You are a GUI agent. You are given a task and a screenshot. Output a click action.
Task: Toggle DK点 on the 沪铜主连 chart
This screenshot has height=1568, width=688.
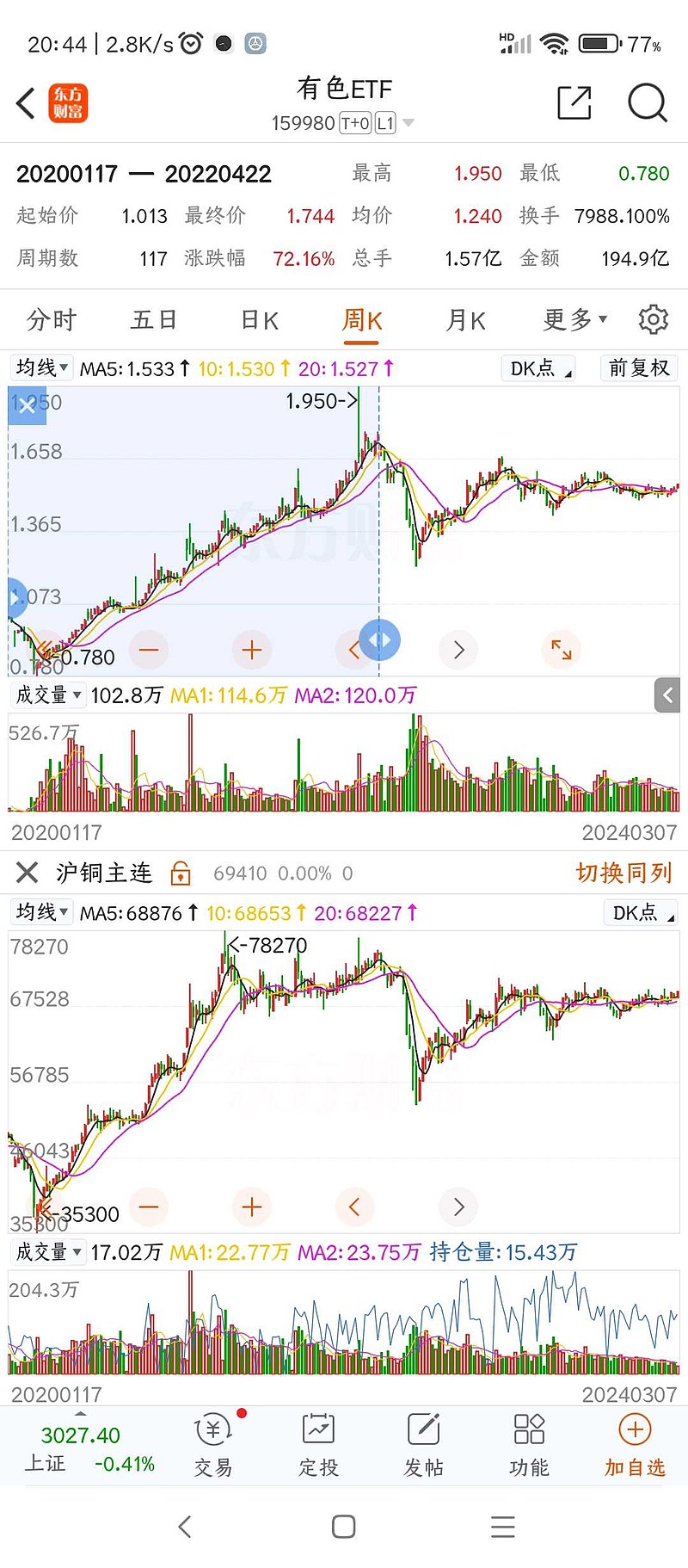point(639,911)
